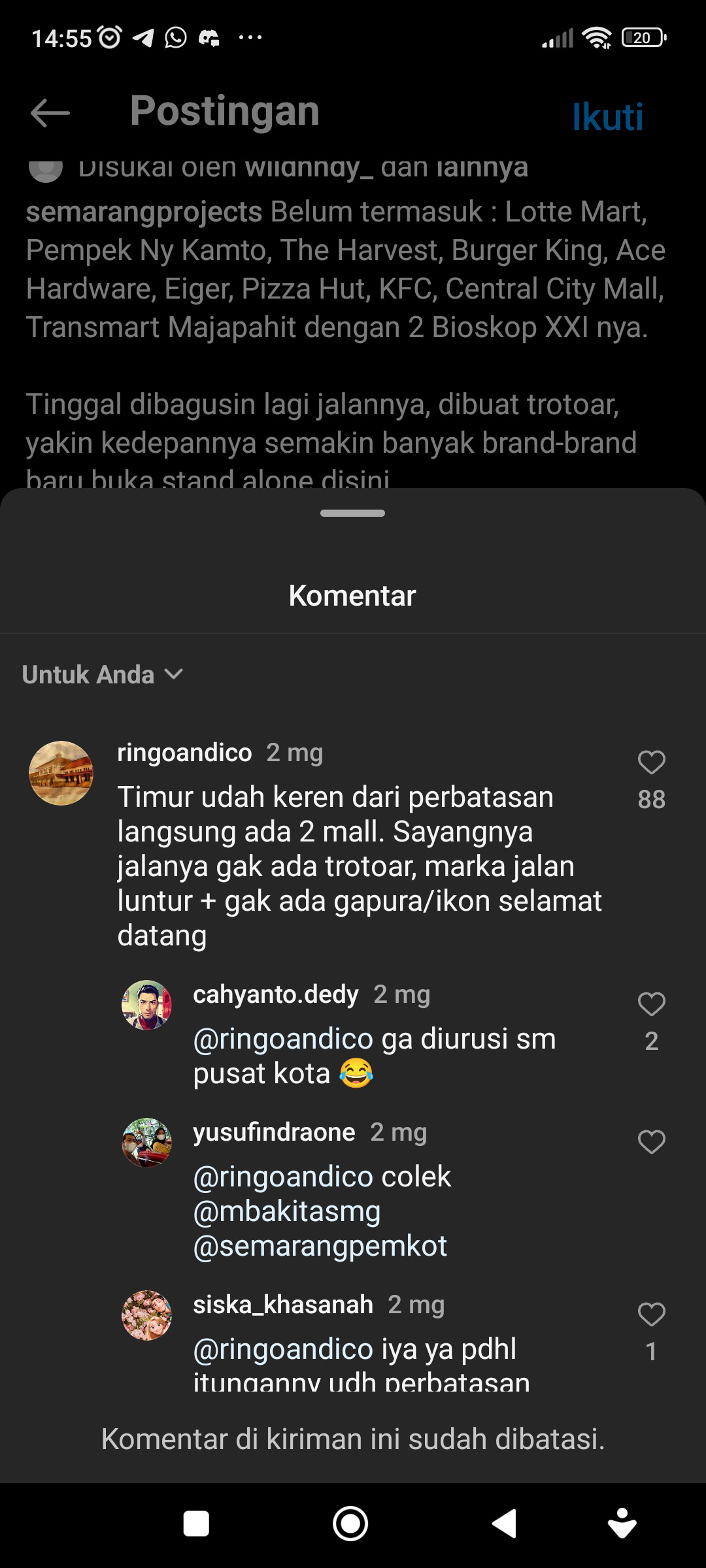Tap the system home button

pos(350,1524)
